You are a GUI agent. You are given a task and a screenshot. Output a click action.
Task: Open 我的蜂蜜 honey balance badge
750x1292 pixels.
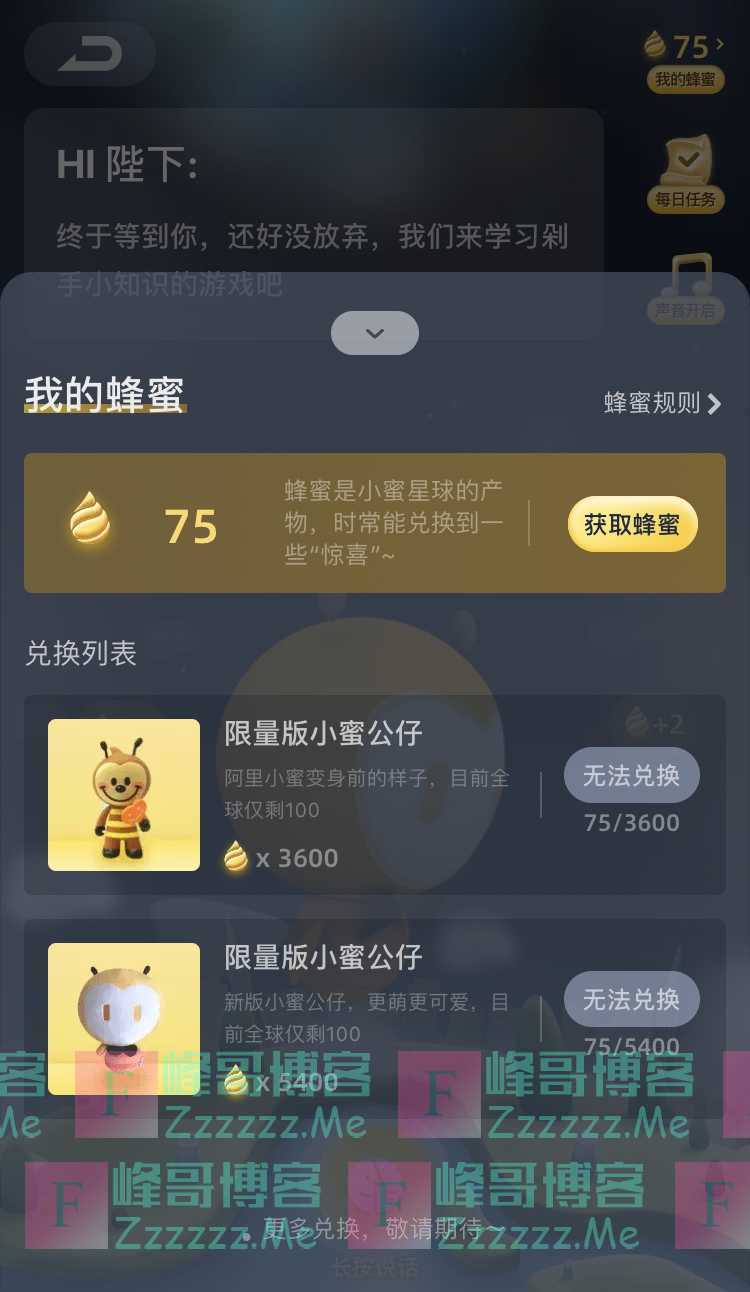685,62
